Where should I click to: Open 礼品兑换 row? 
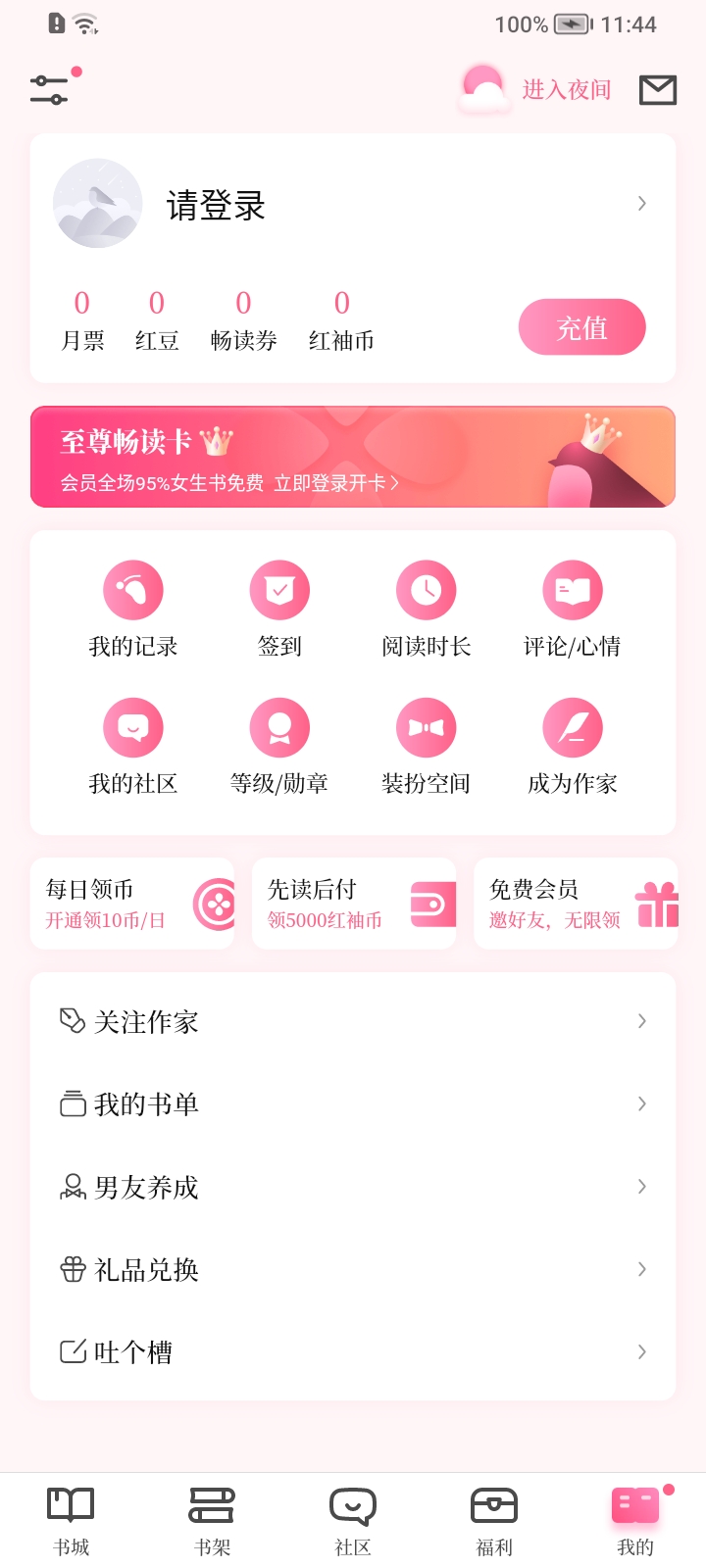pyautogui.click(x=353, y=1269)
